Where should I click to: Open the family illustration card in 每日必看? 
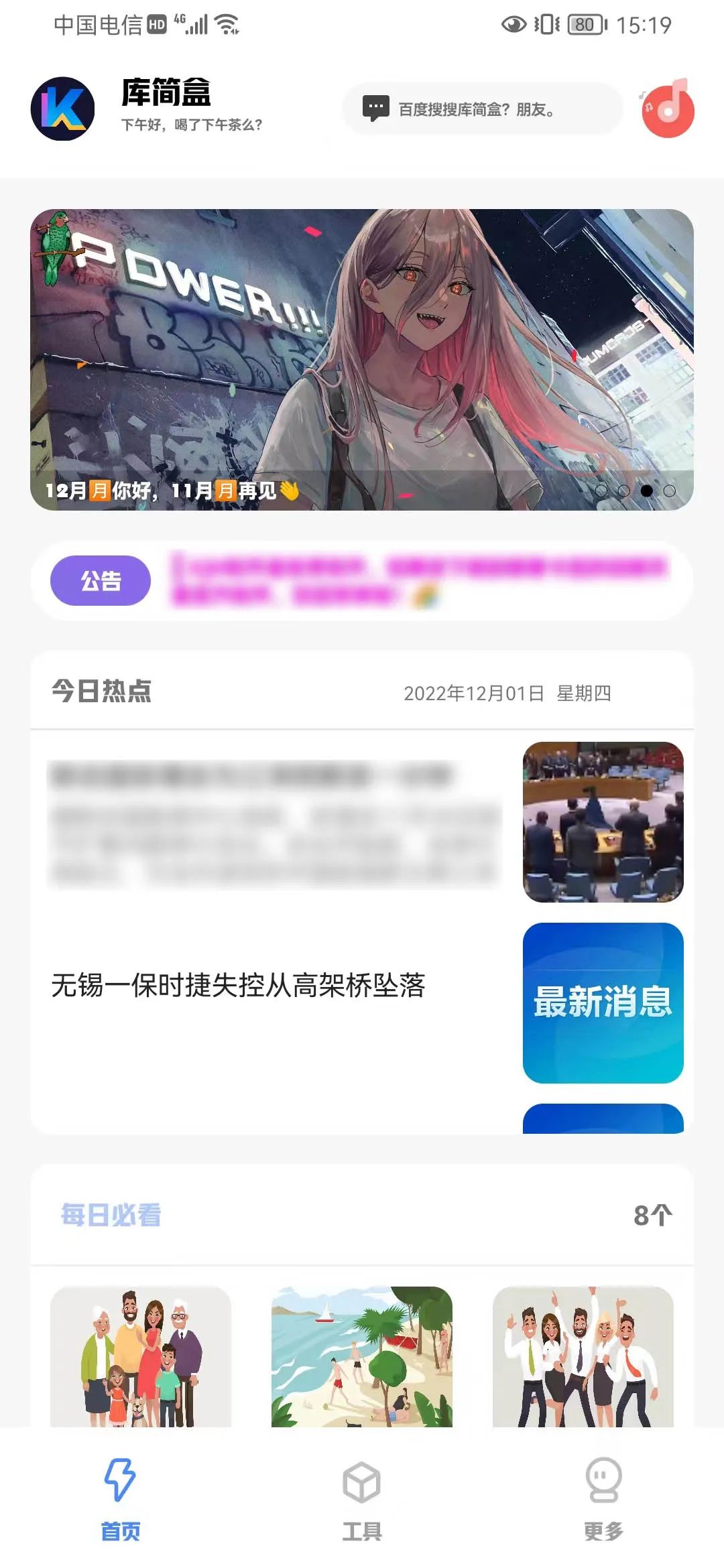(141, 1356)
